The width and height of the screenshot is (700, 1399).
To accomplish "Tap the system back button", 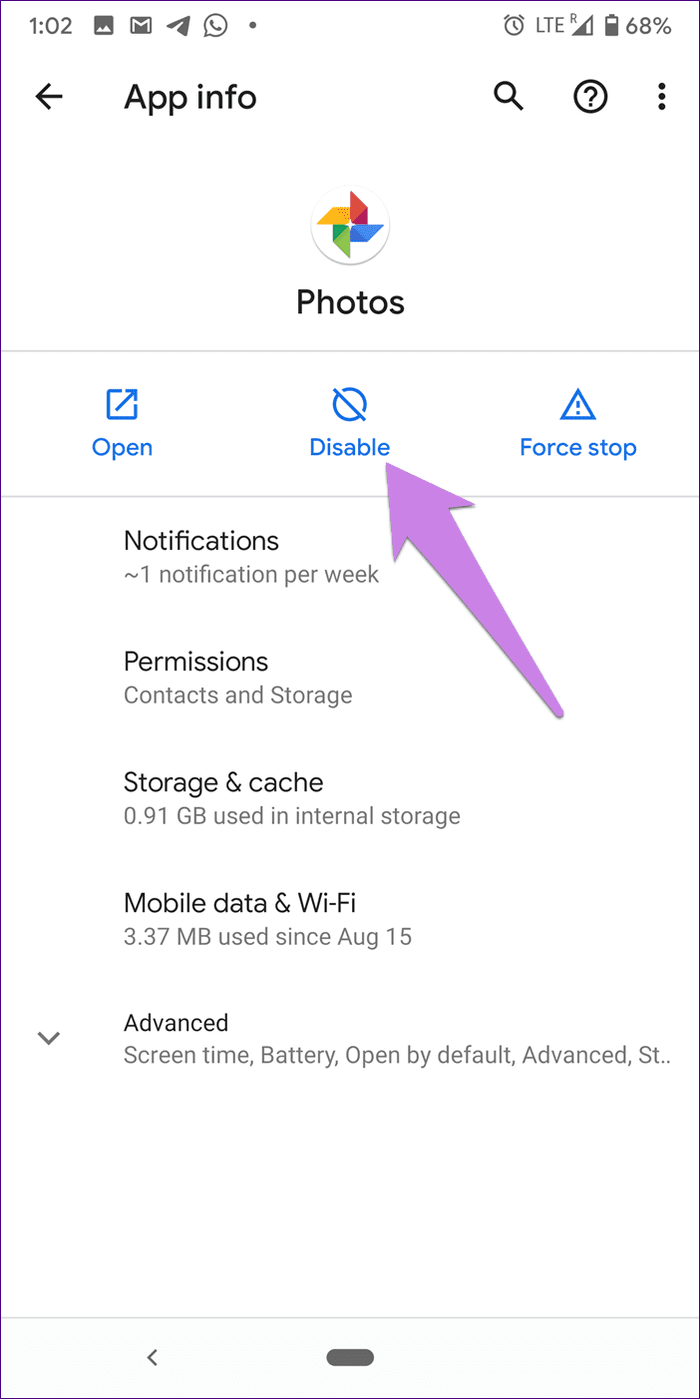I will coord(152,1357).
